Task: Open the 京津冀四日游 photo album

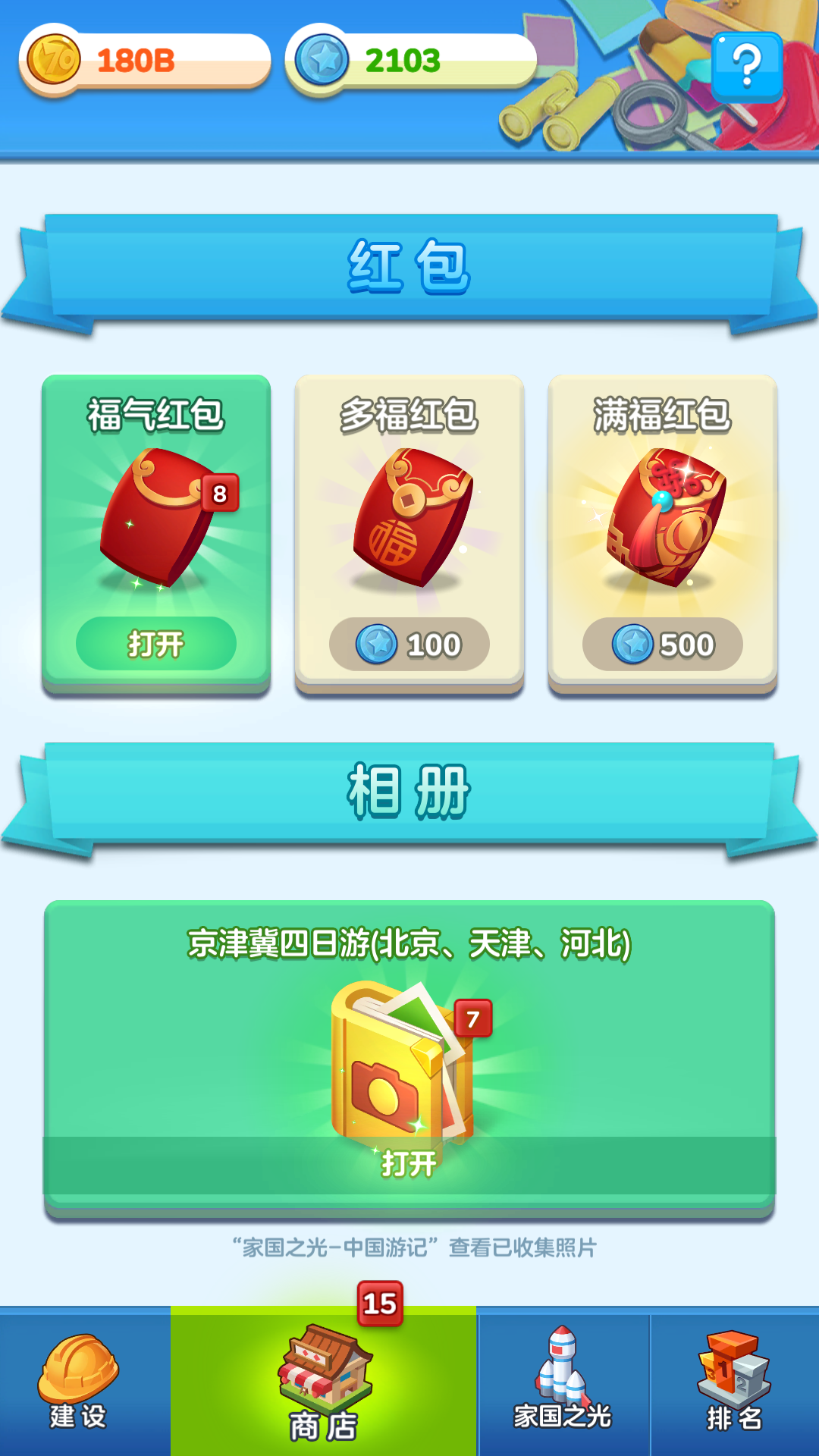Action: [x=409, y=1163]
